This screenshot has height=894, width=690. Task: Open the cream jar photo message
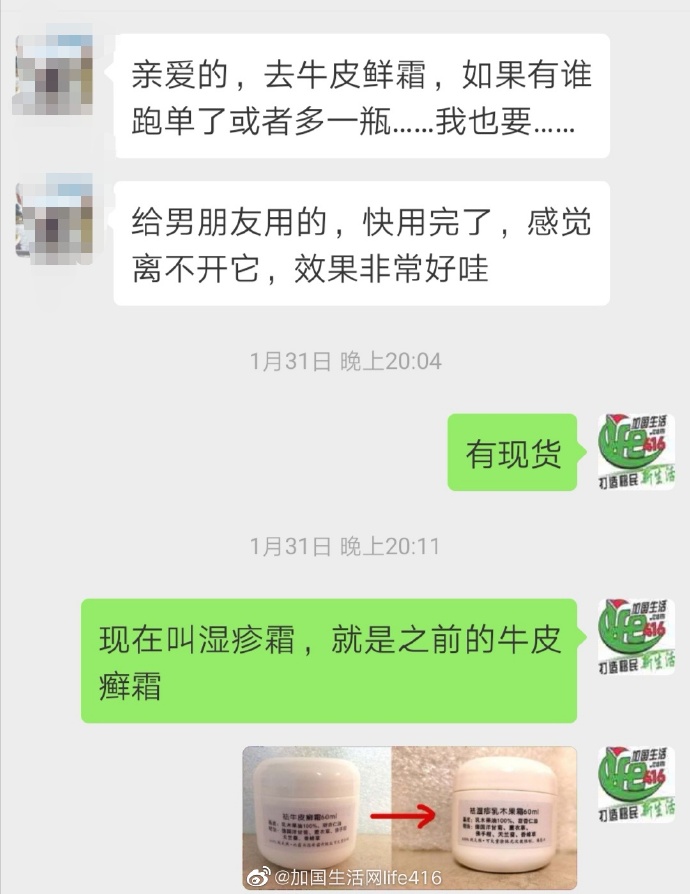[409, 817]
